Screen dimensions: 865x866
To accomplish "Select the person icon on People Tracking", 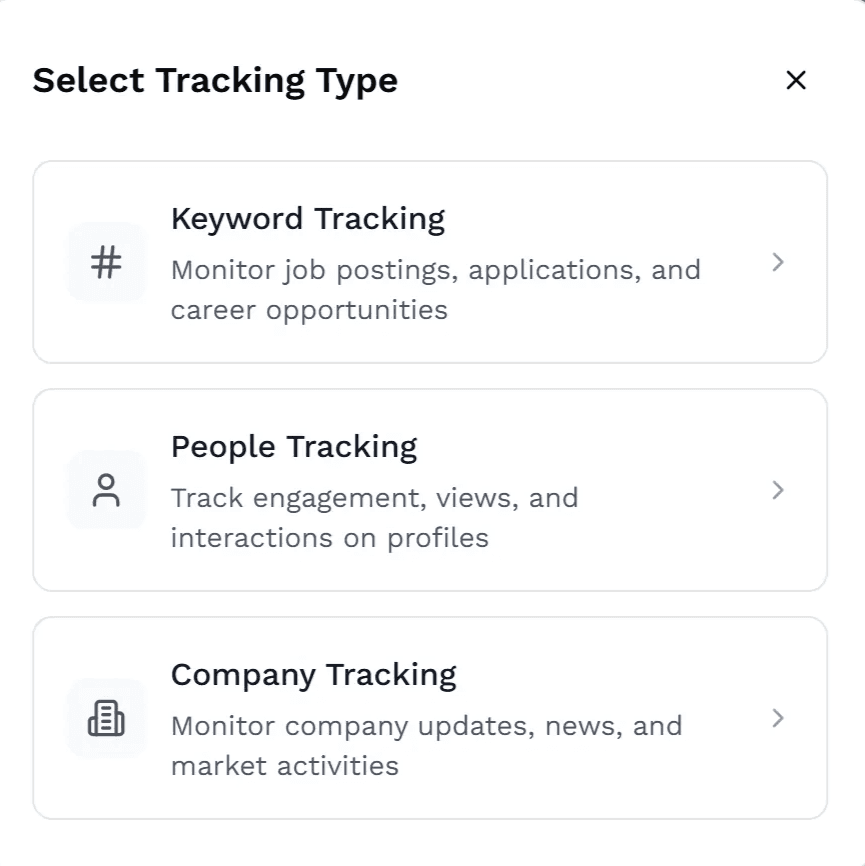I will [x=106, y=490].
